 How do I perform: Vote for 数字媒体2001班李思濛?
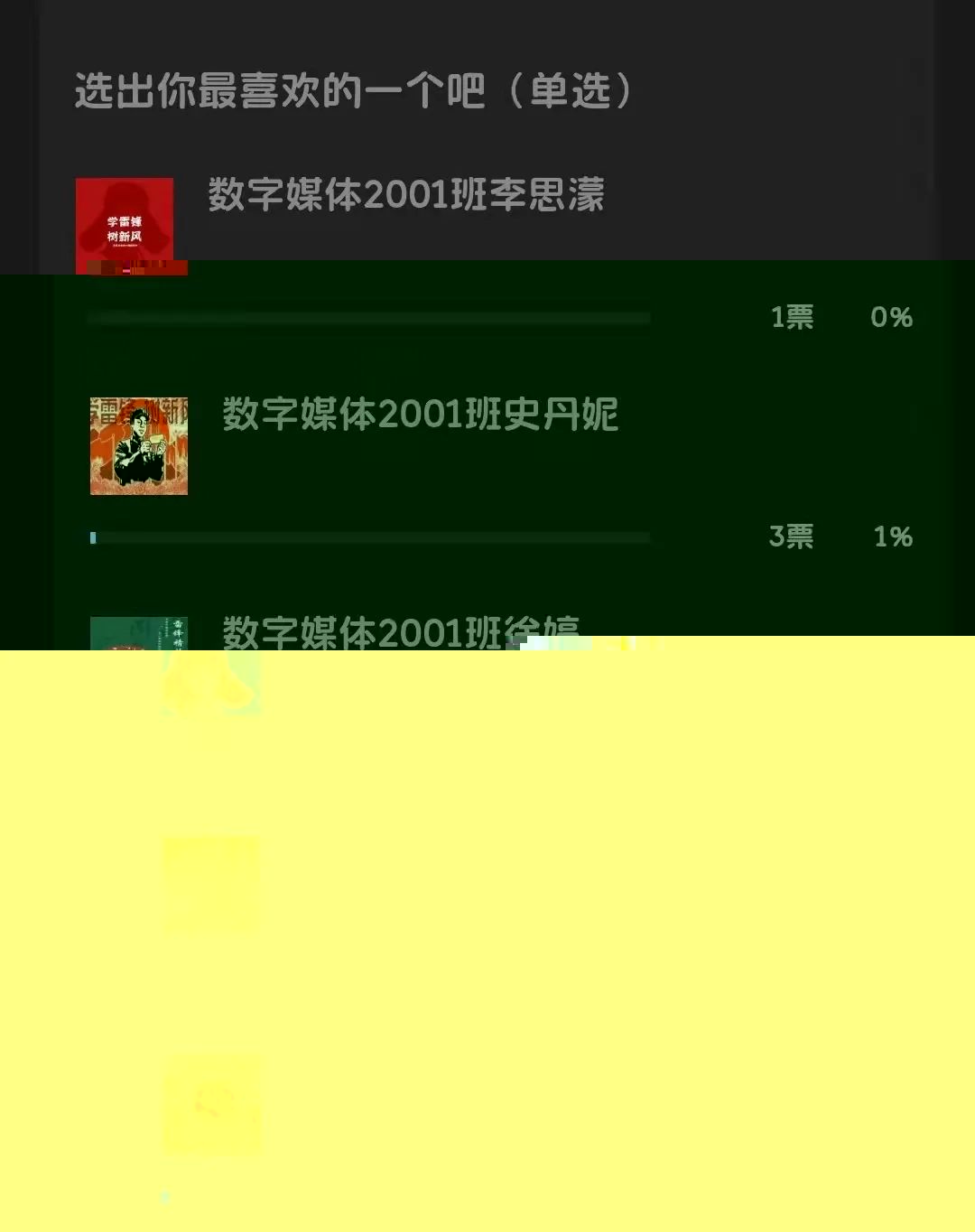tap(405, 195)
